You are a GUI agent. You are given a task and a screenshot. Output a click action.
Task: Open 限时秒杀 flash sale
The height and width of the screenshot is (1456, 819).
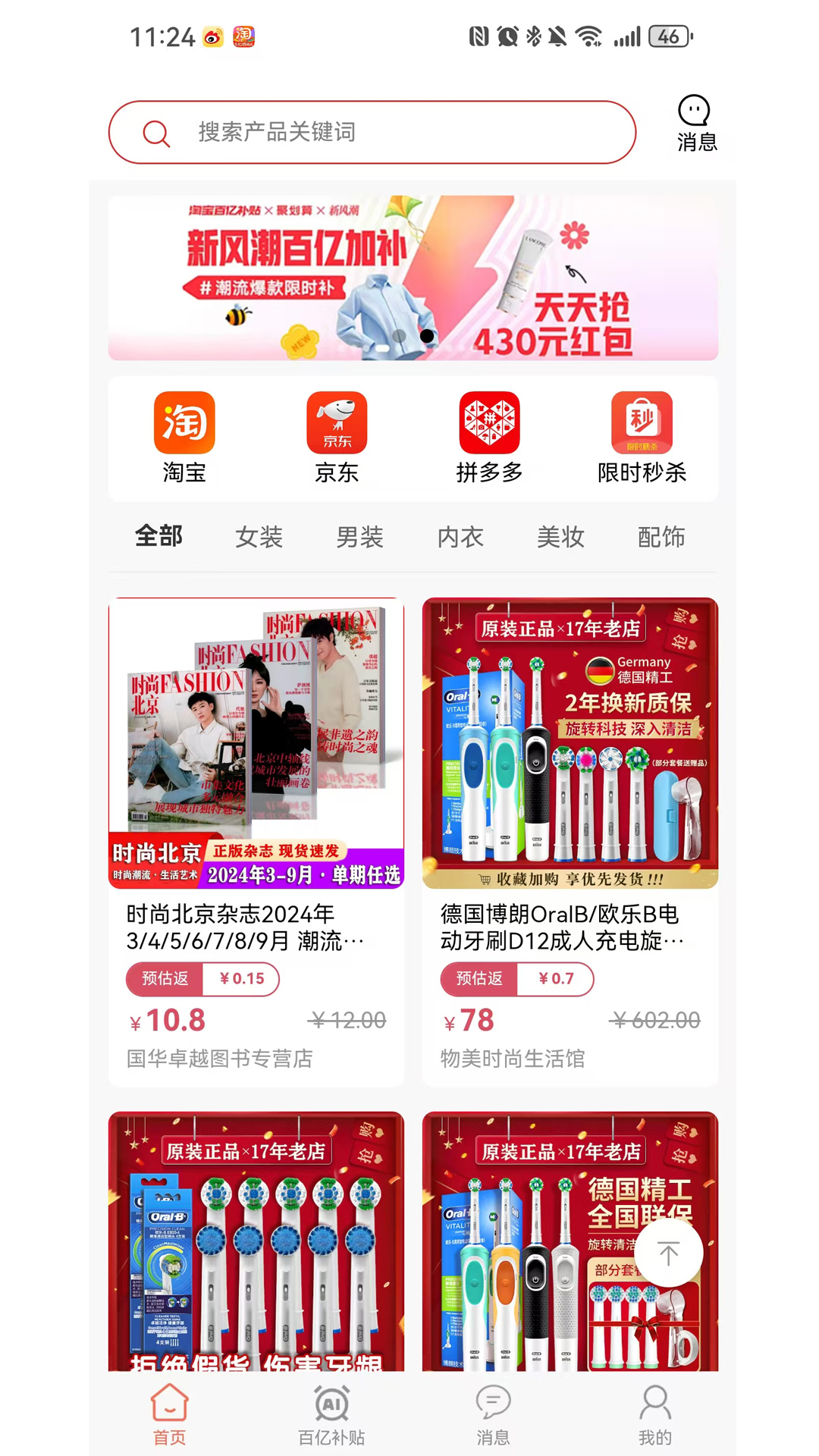coord(642,438)
